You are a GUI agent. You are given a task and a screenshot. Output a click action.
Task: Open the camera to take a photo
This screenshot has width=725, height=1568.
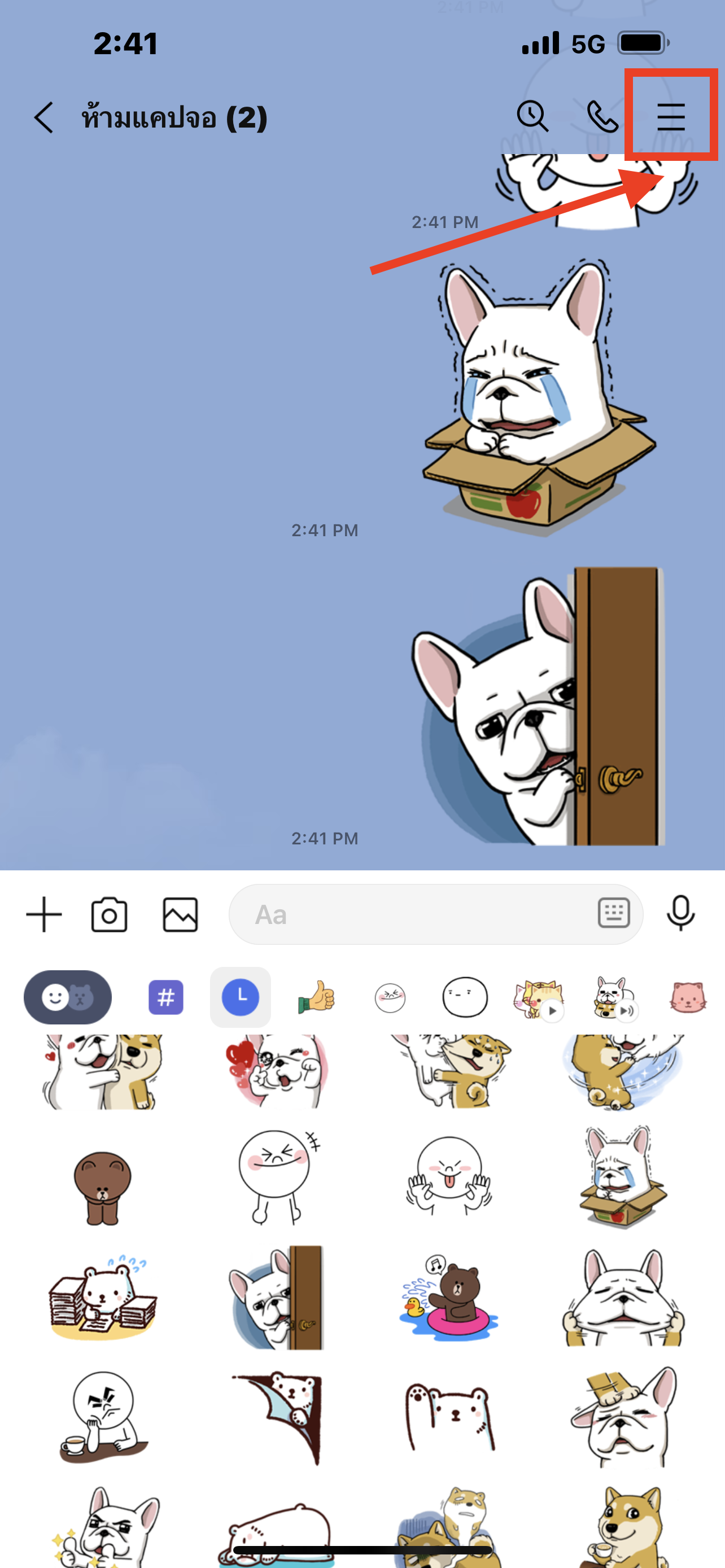click(109, 914)
